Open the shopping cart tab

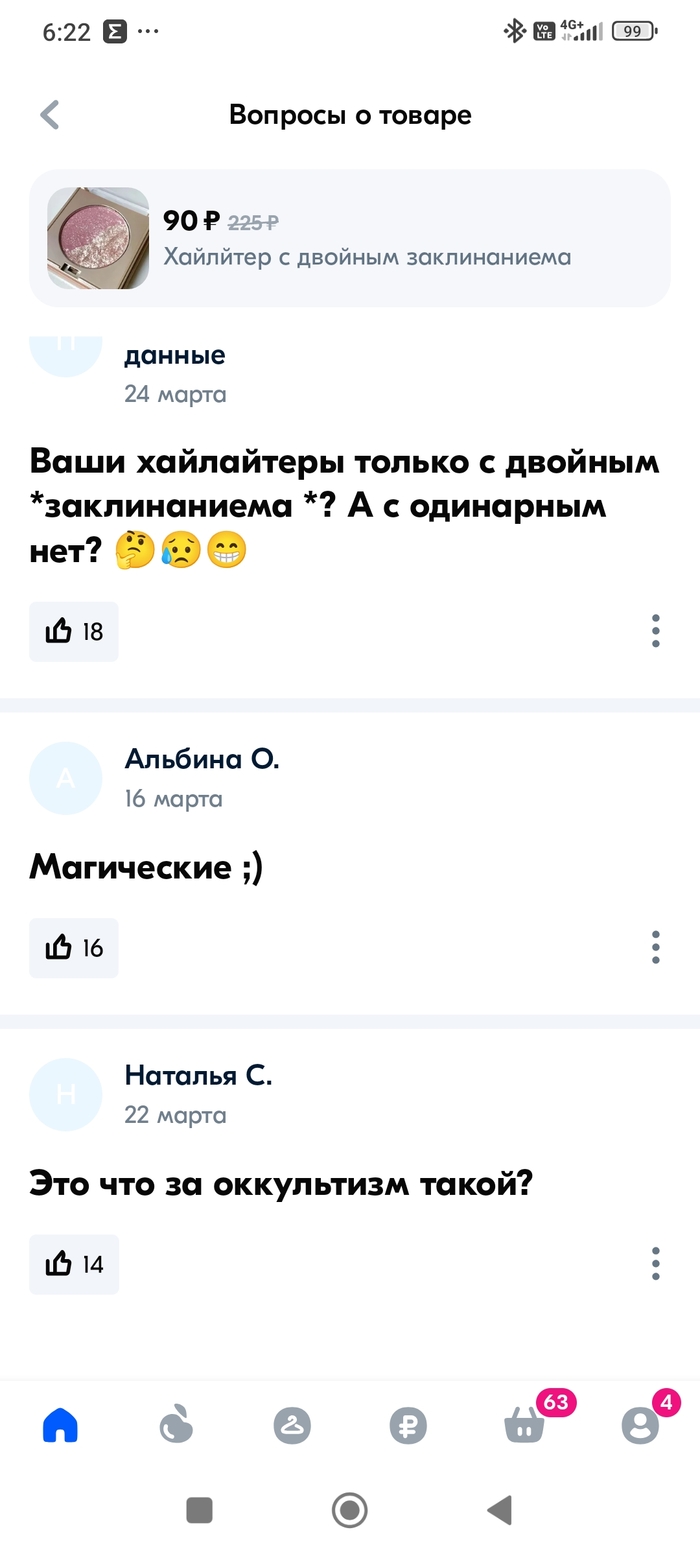[x=526, y=1425]
